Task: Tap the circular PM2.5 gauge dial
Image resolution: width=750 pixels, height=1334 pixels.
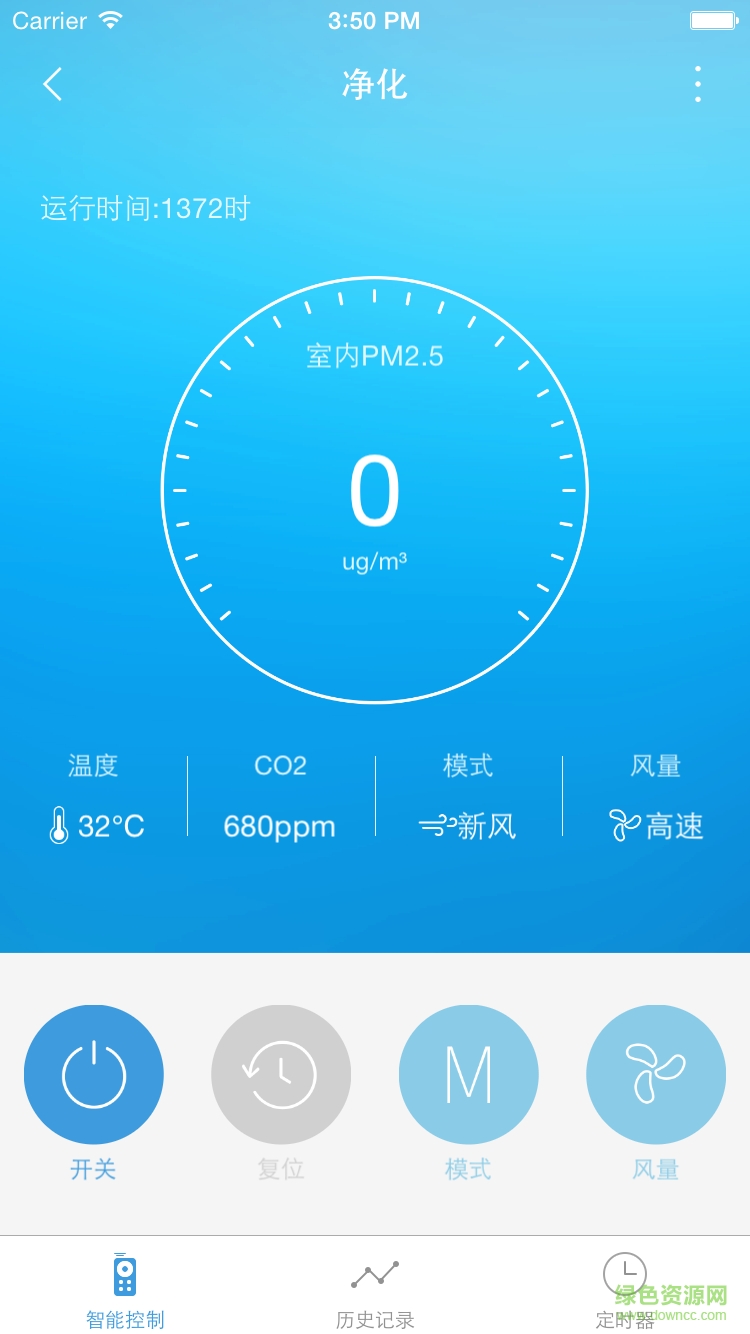Action: (x=375, y=488)
